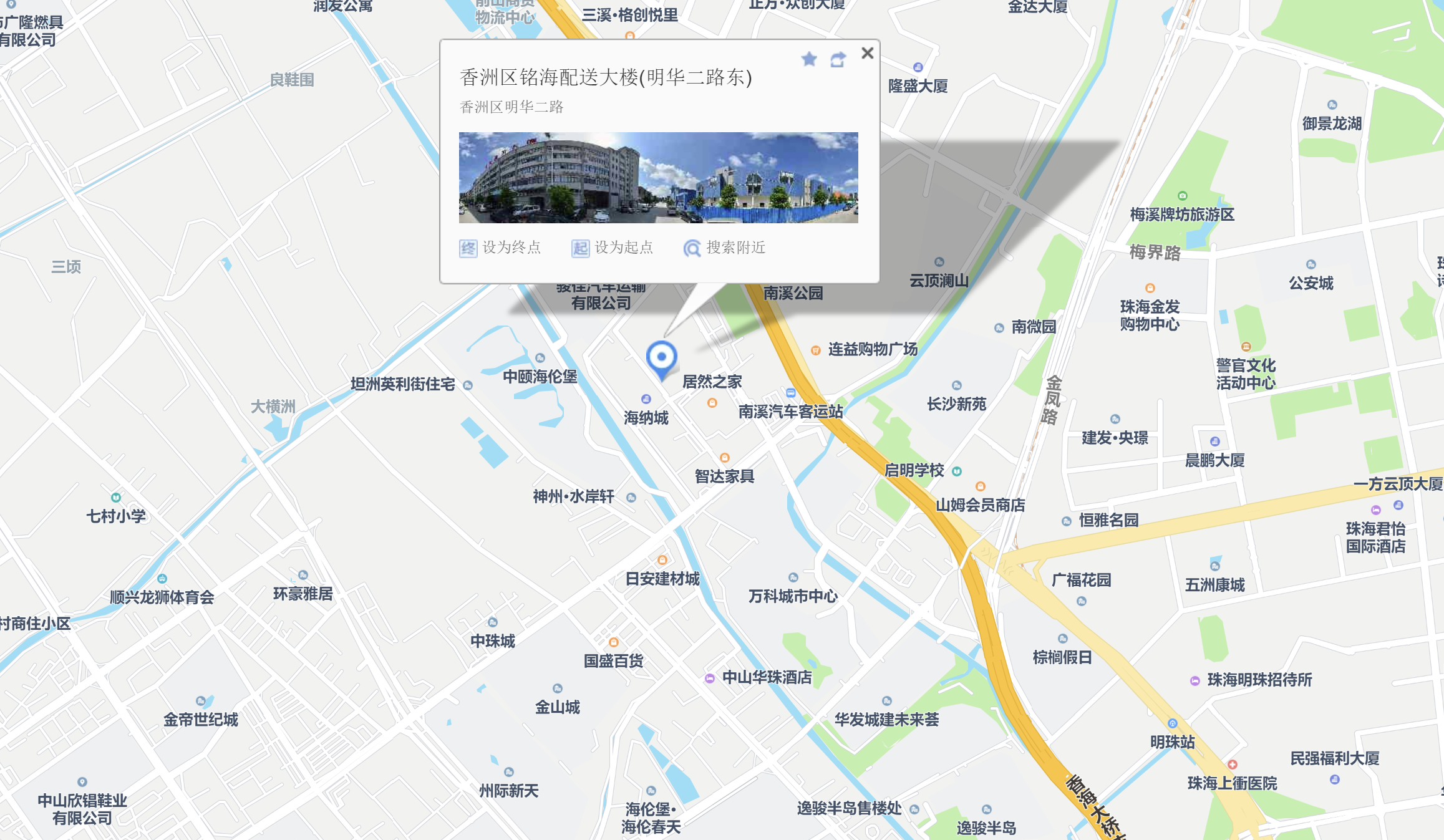Select 山姆会员商店 marker
1444x840 pixels.
pyautogui.click(x=980, y=486)
